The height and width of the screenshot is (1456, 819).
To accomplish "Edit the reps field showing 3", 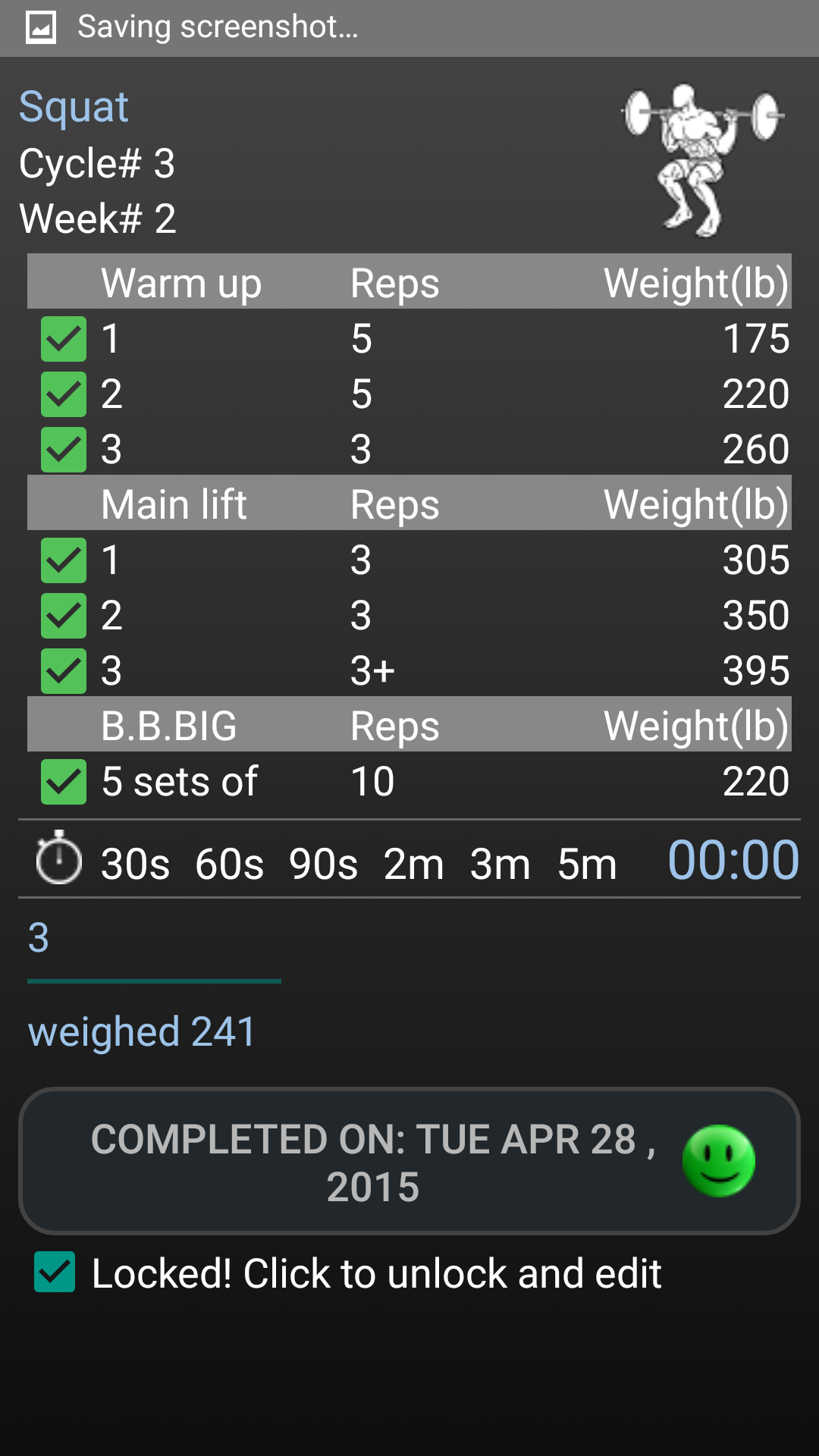I will tap(154, 940).
